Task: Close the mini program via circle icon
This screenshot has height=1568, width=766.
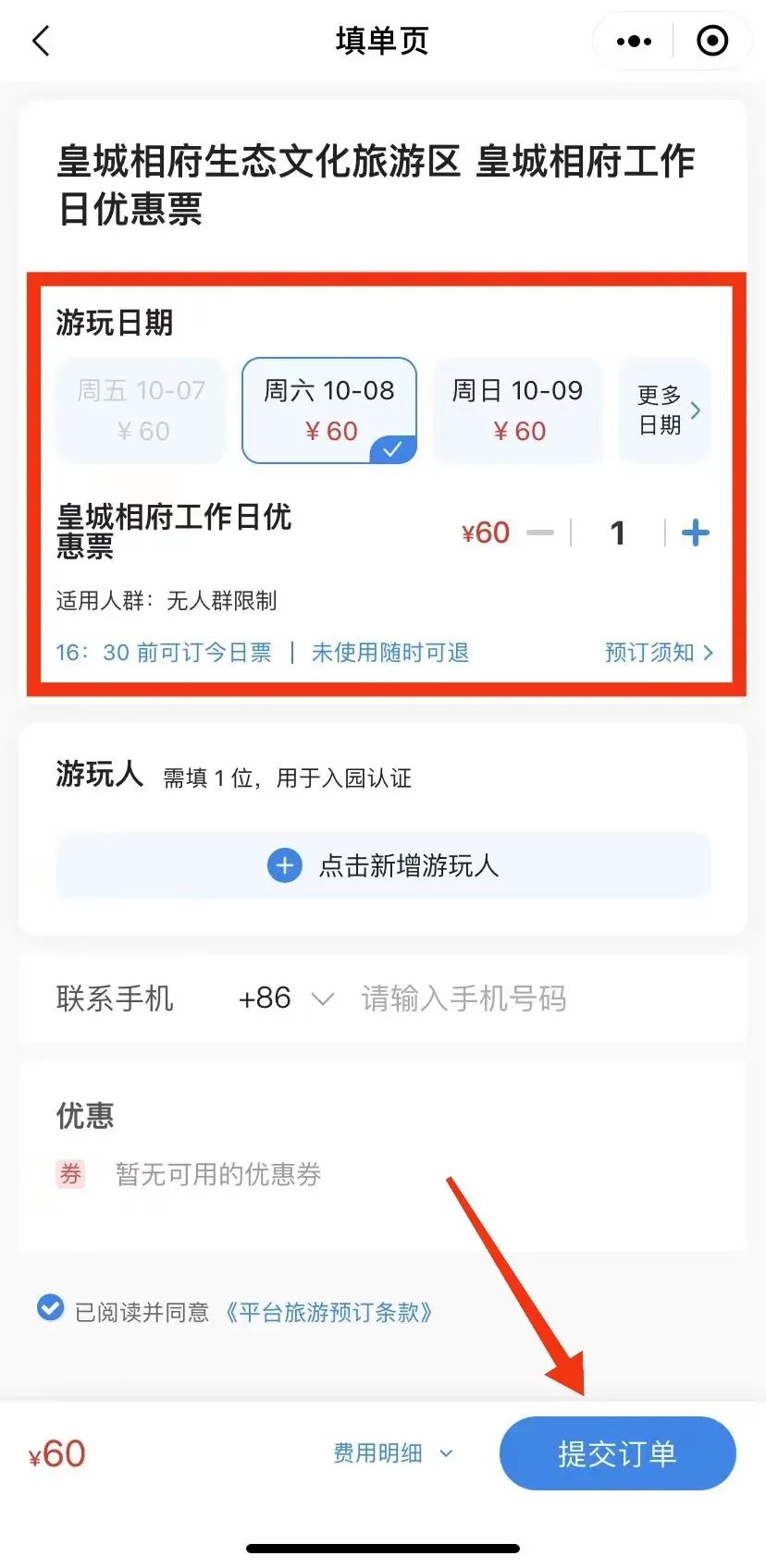Action: click(x=712, y=41)
